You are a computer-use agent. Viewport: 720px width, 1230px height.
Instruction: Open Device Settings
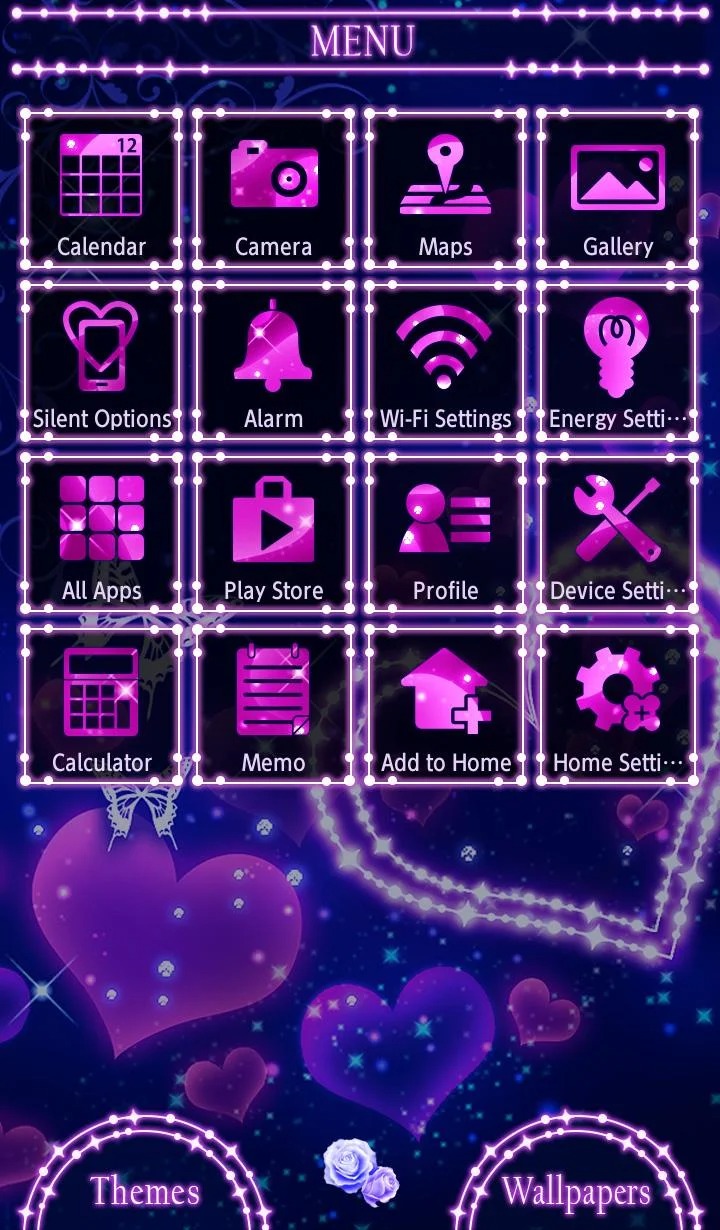tap(618, 534)
